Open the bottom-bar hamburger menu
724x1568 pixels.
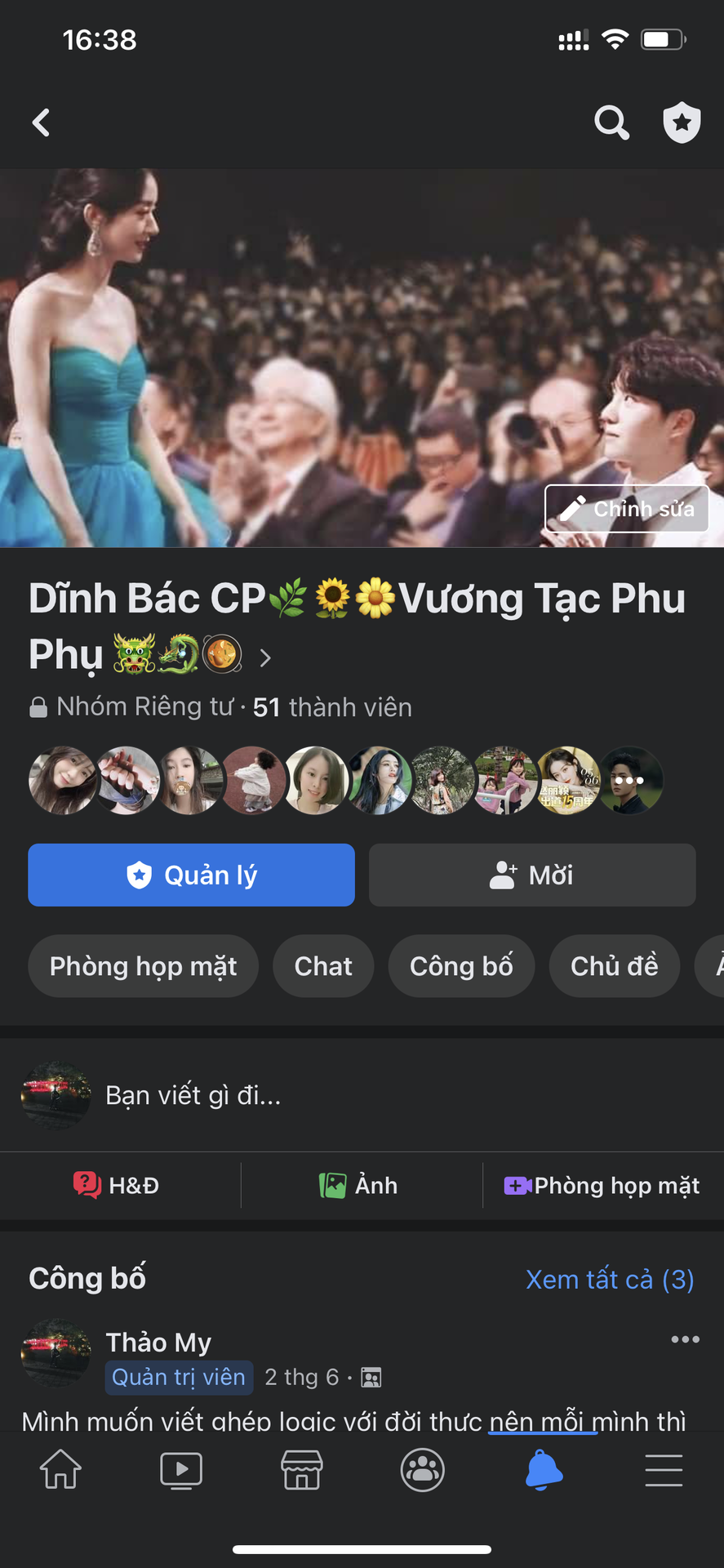[x=664, y=1471]
